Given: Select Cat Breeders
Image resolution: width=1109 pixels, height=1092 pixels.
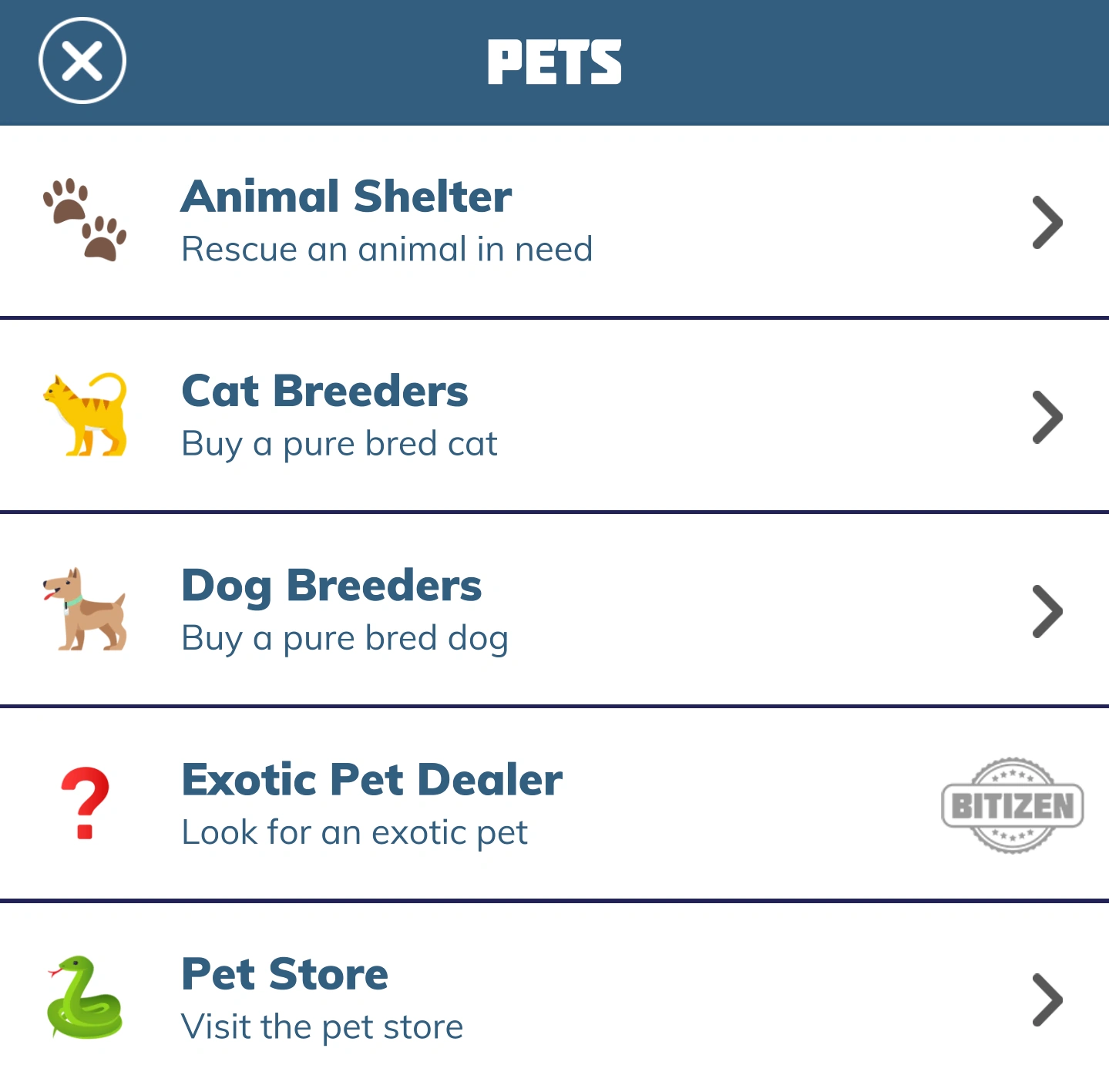Looking at the screenshot, I should click(539, 415).
